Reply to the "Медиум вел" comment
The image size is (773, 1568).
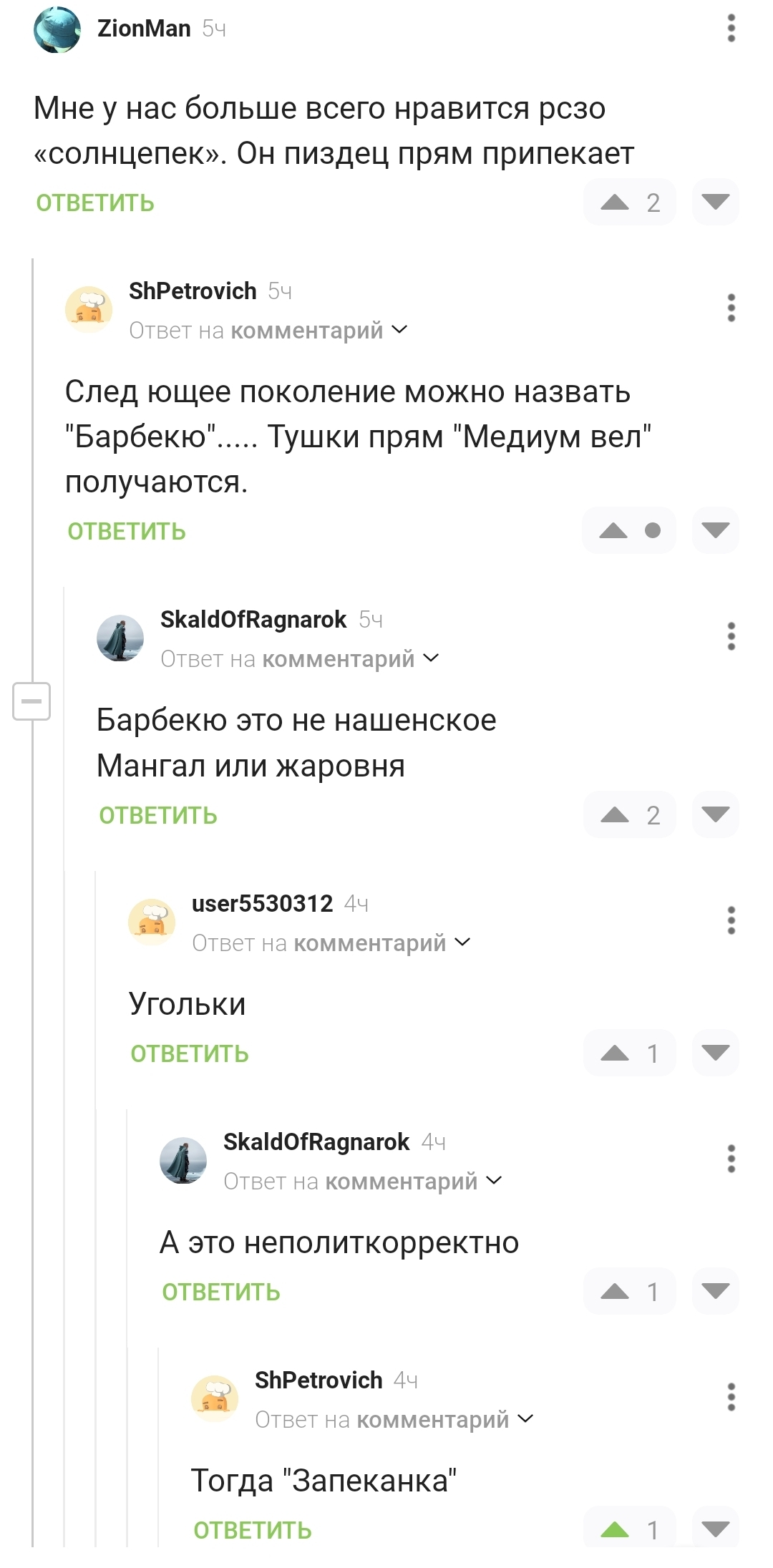(127, 532)
